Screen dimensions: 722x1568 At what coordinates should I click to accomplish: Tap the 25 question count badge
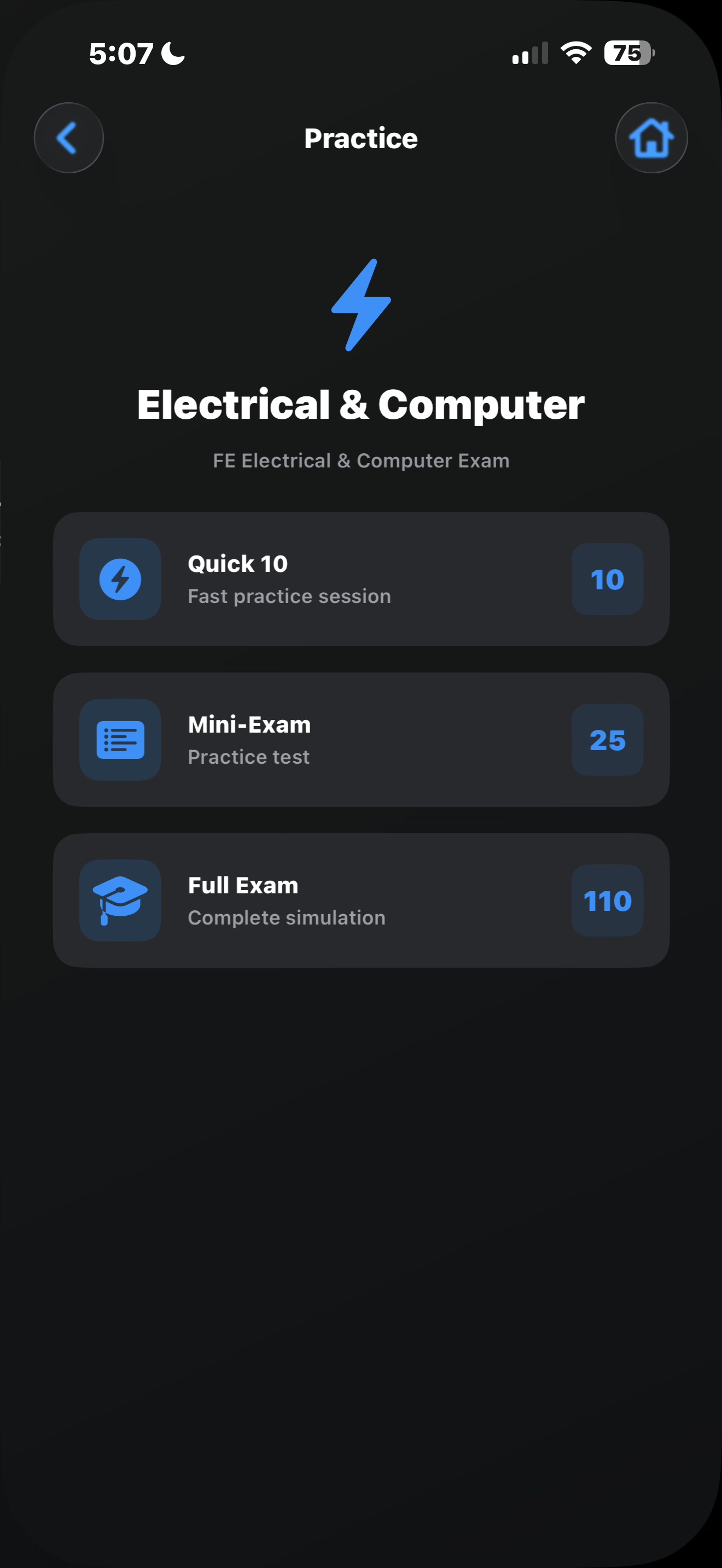pos(607,739)
